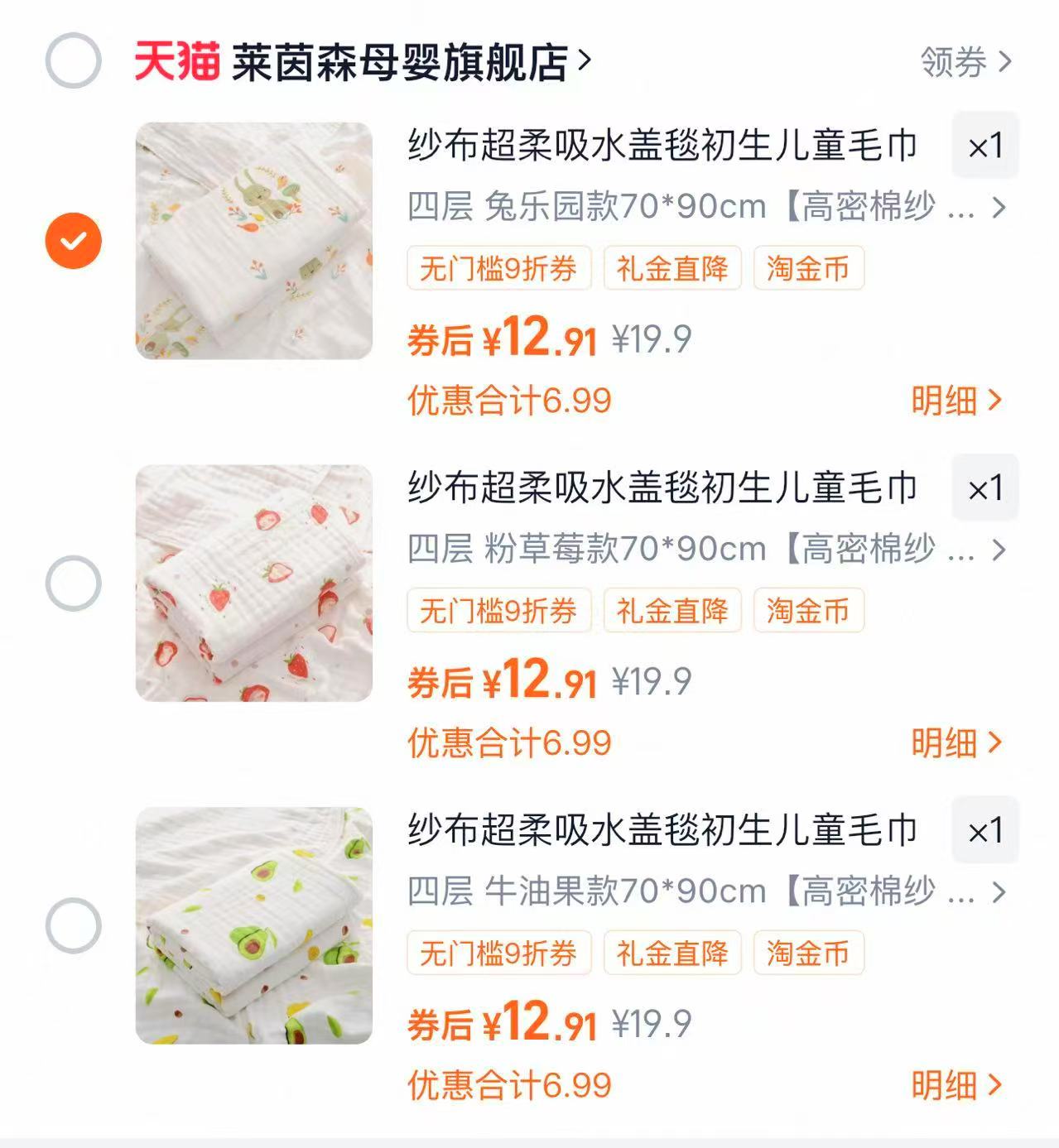Select the 牛油果款 blanket checkbox
This screenshot has width=1059, height=1148.
point(73,925)
